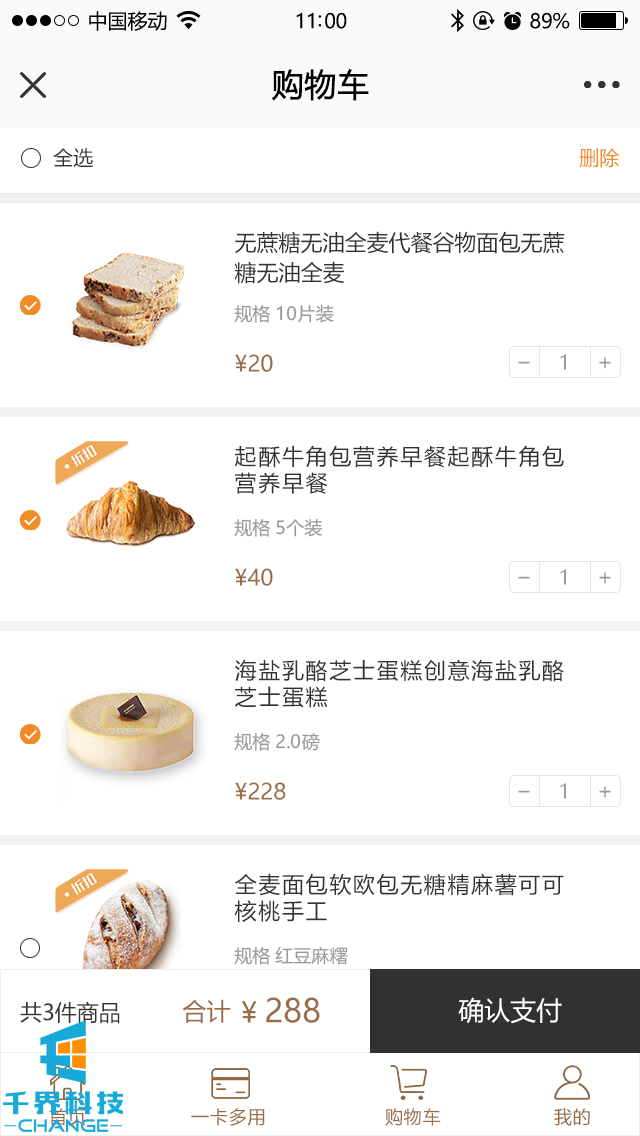Switch to the 一卡多用 tab
The width and height of the screenshot is (640, 1136).
(x=229, y=1096)
